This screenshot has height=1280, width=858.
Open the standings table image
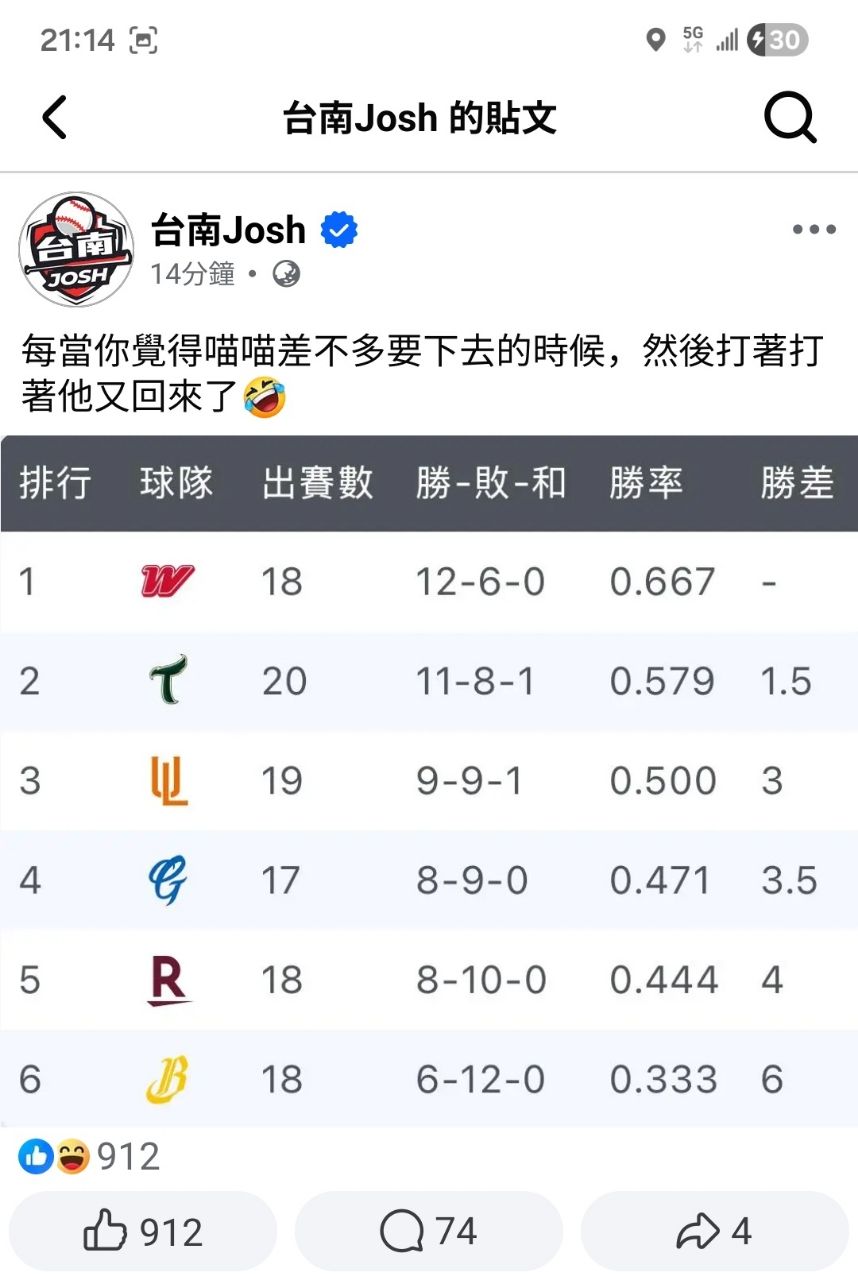coord(429,780)
